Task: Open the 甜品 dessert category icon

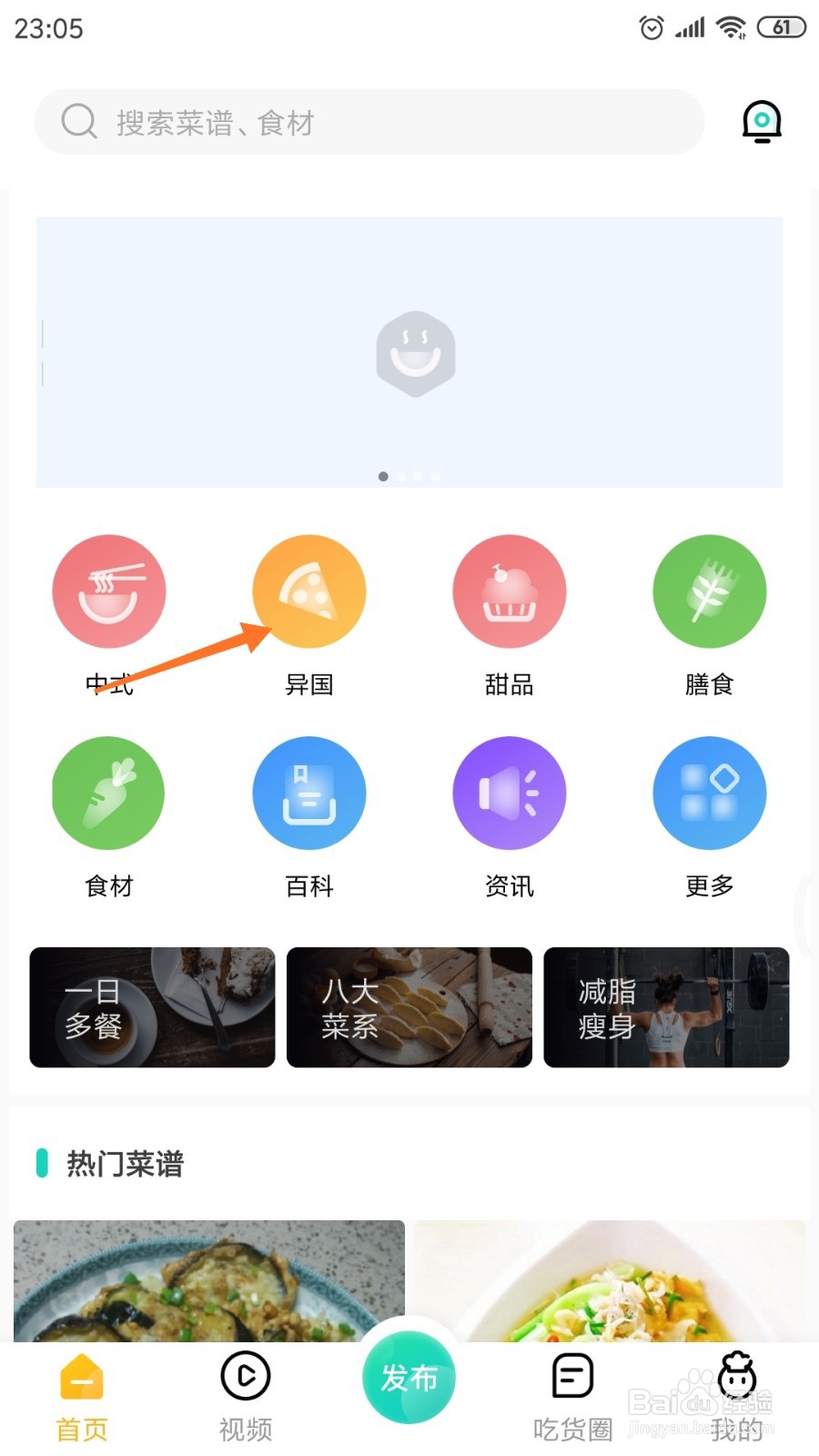Action: pos(510,591)
